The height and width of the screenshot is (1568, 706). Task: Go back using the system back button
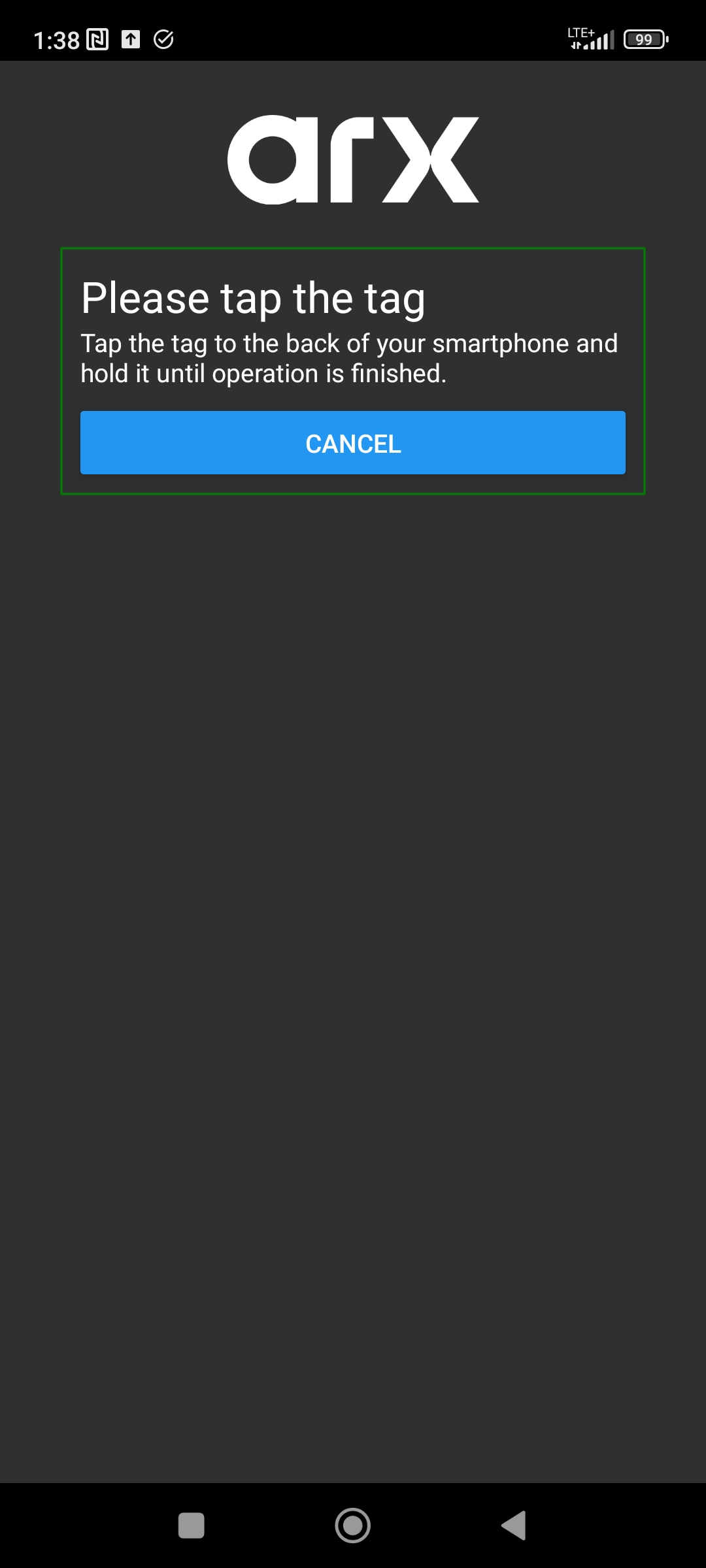click(x=514, y=1526)
